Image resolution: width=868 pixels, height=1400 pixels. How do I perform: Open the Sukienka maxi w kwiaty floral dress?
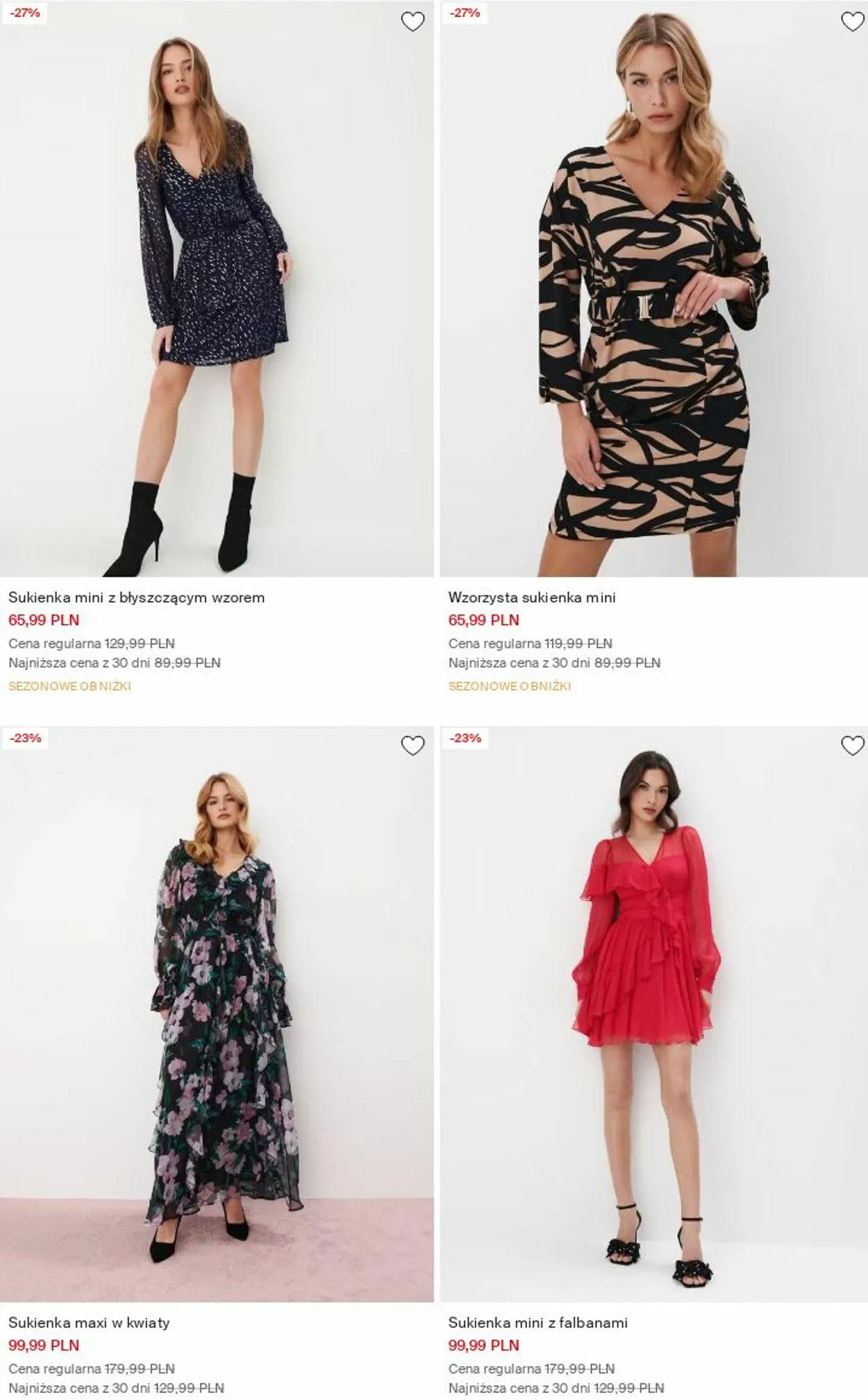tap(217, 1014)
